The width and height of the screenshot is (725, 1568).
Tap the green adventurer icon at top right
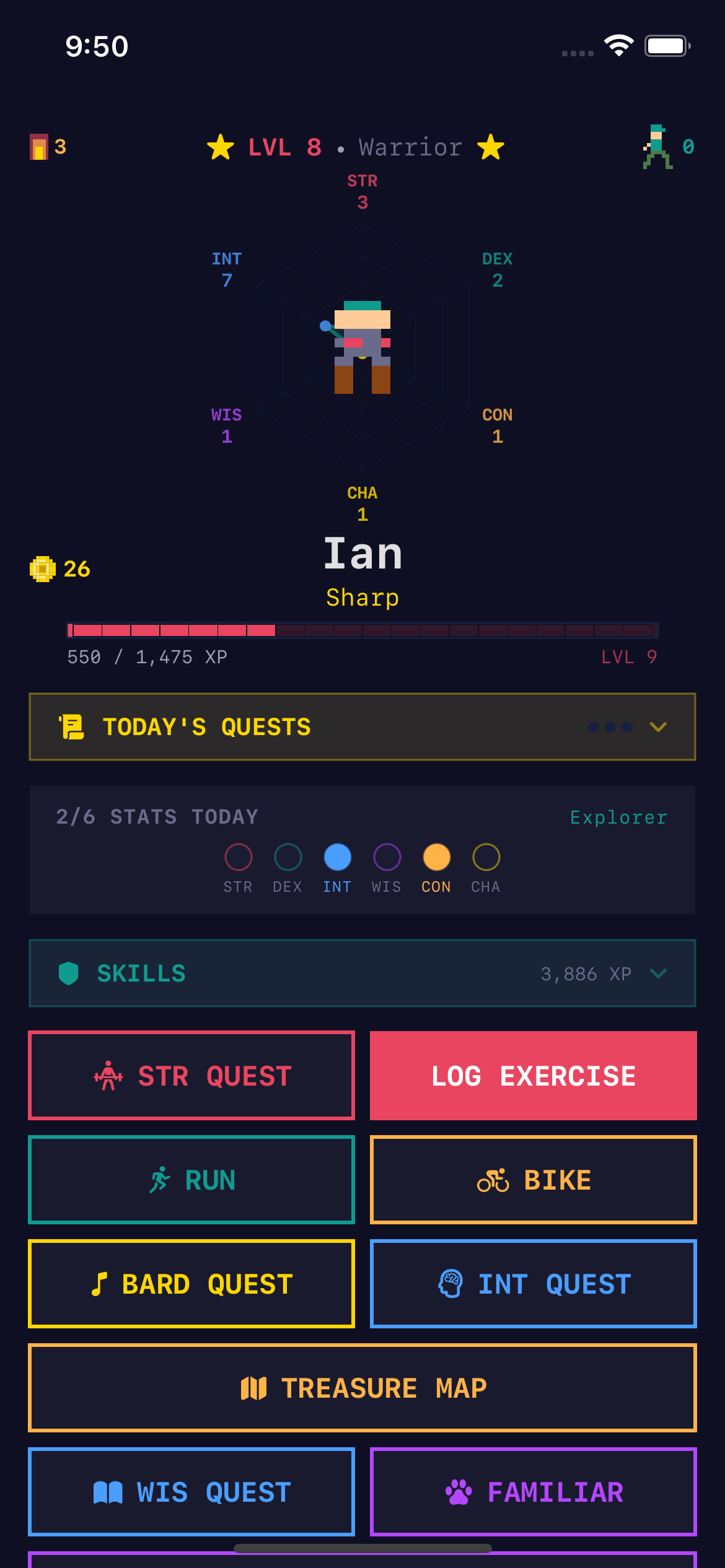659,147
